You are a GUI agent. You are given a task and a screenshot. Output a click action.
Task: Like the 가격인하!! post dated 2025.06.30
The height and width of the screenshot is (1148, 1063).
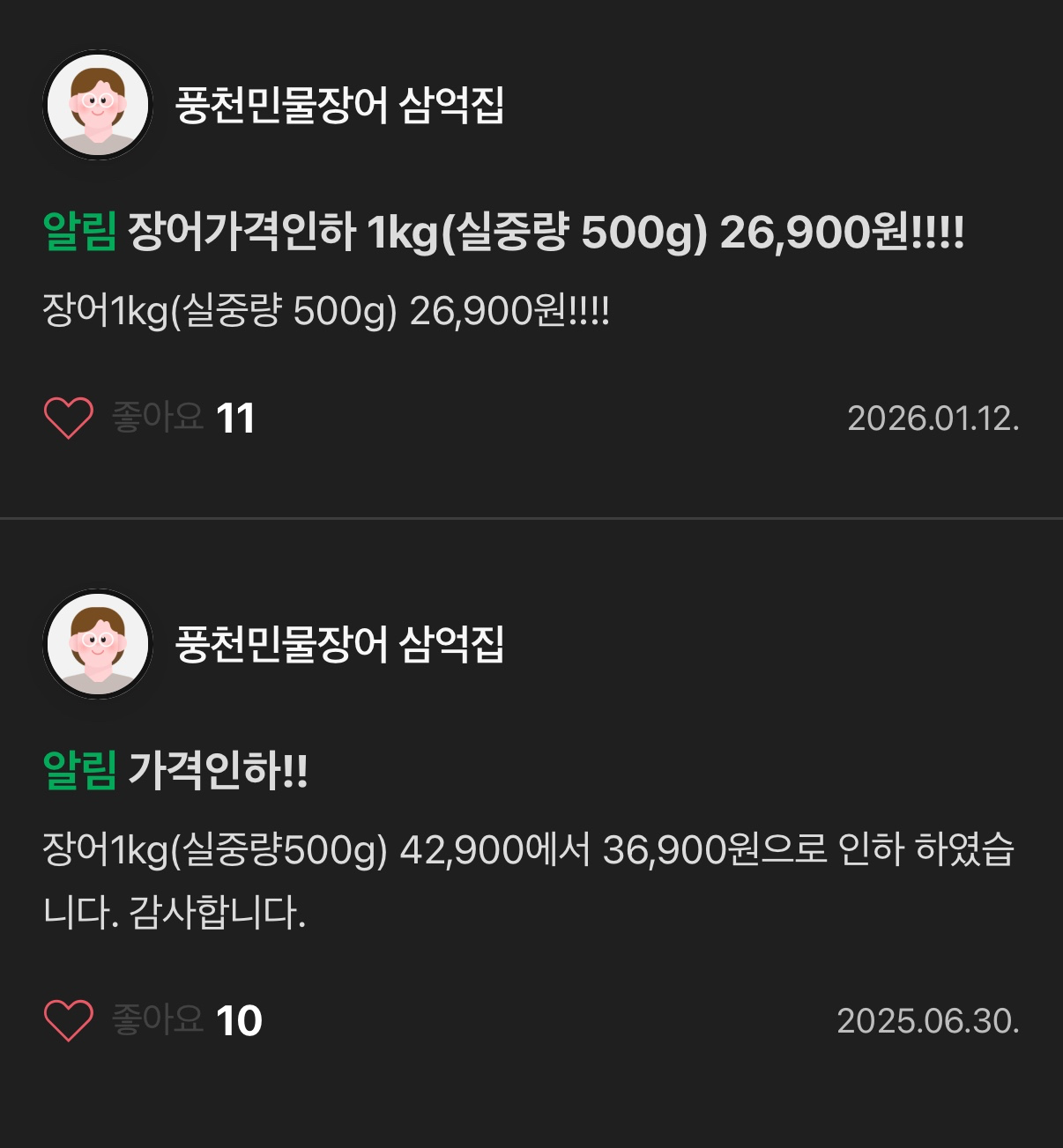pos(69,1020)
